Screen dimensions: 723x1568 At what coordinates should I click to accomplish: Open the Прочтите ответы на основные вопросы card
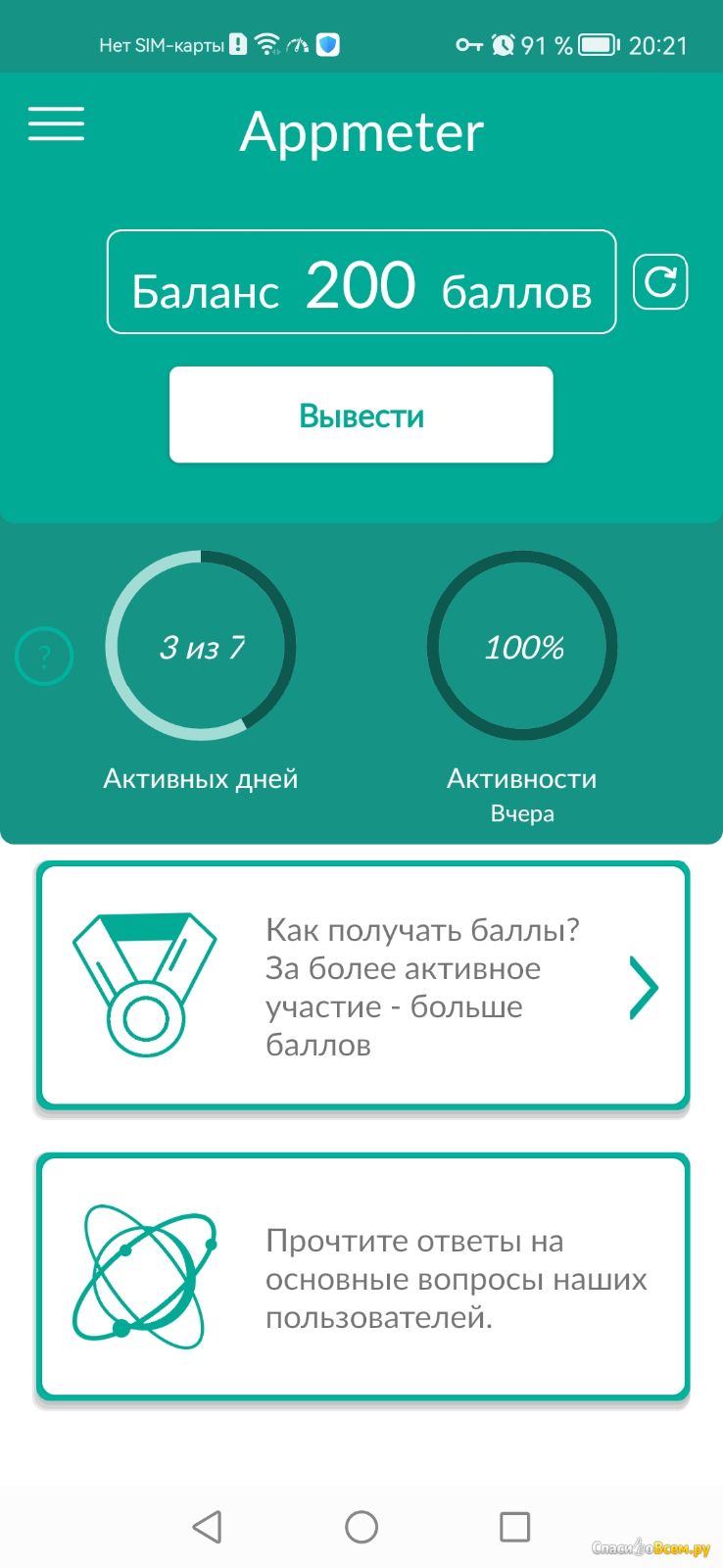(362, 1277)
